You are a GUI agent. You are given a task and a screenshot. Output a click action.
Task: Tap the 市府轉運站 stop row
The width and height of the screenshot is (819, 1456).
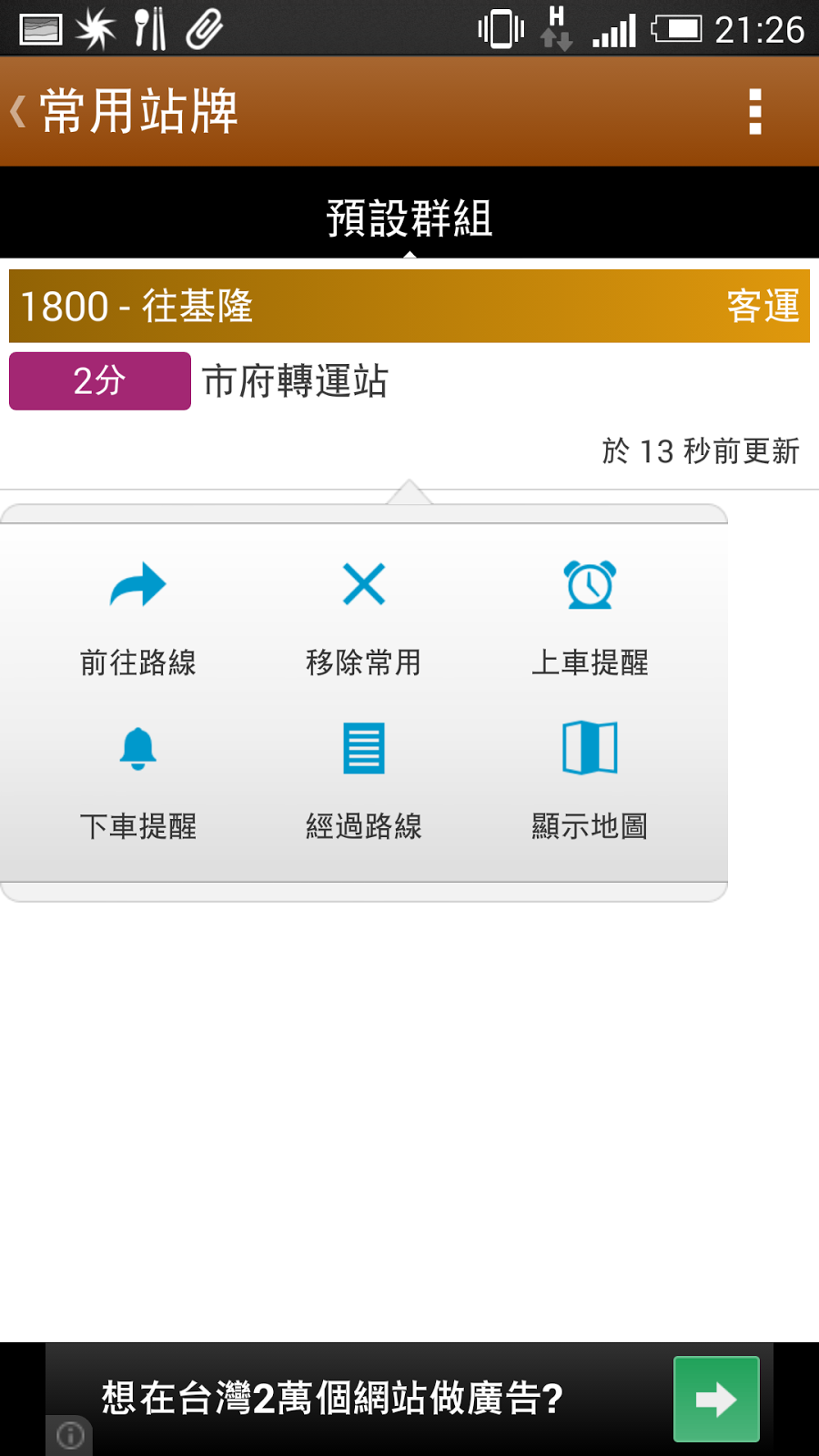coord(409,381)
